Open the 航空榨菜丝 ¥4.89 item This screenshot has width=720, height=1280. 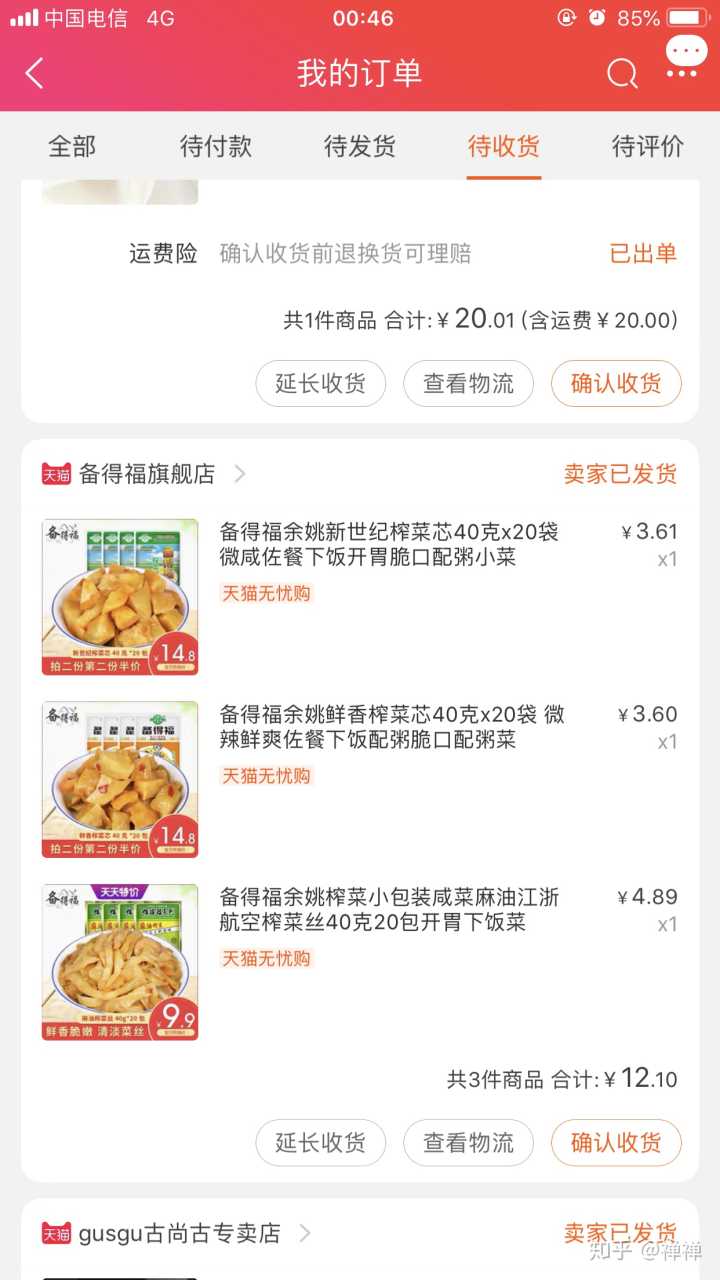tap(389, 909)
